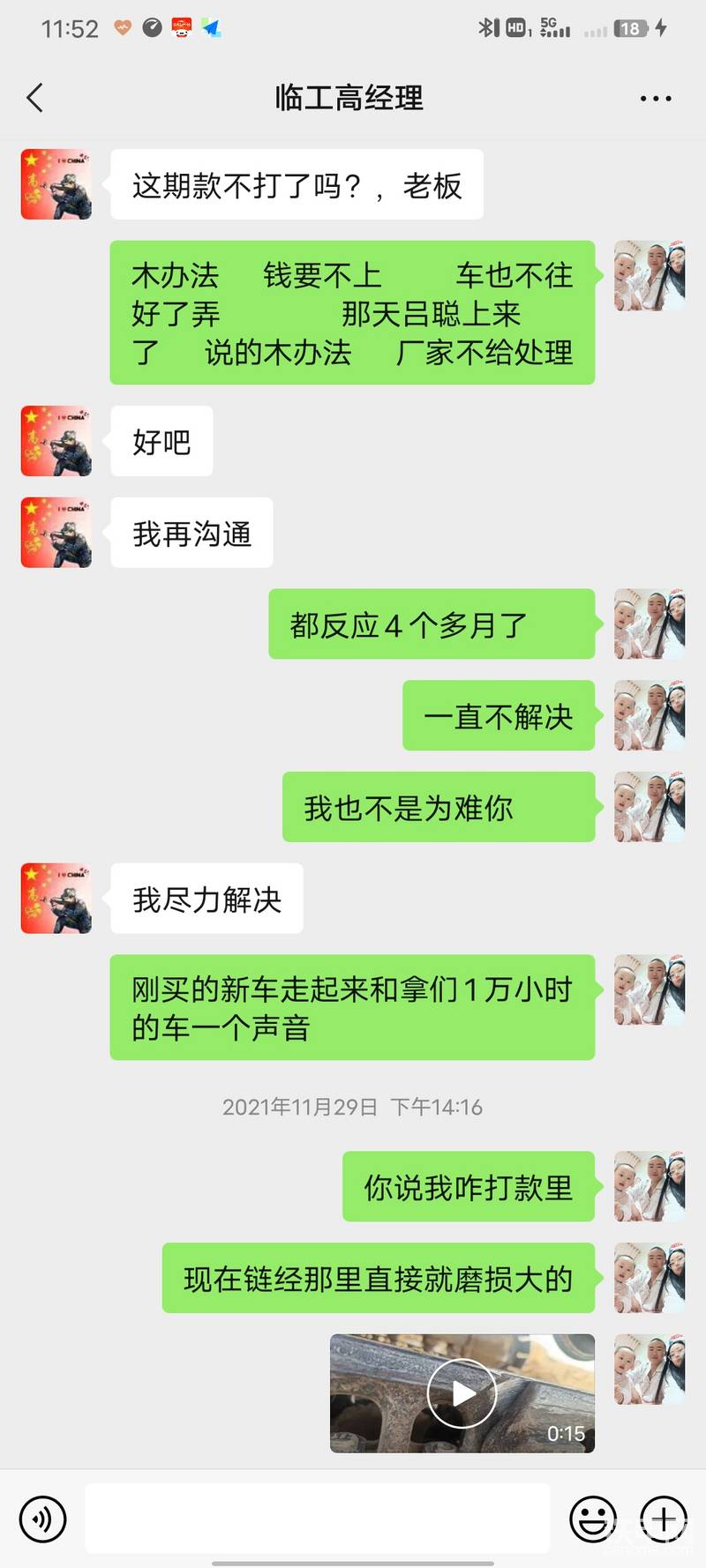Open the chat info overflow menu
The width and height of the screenshot is (706, 1568).
(x=656, y=99)
